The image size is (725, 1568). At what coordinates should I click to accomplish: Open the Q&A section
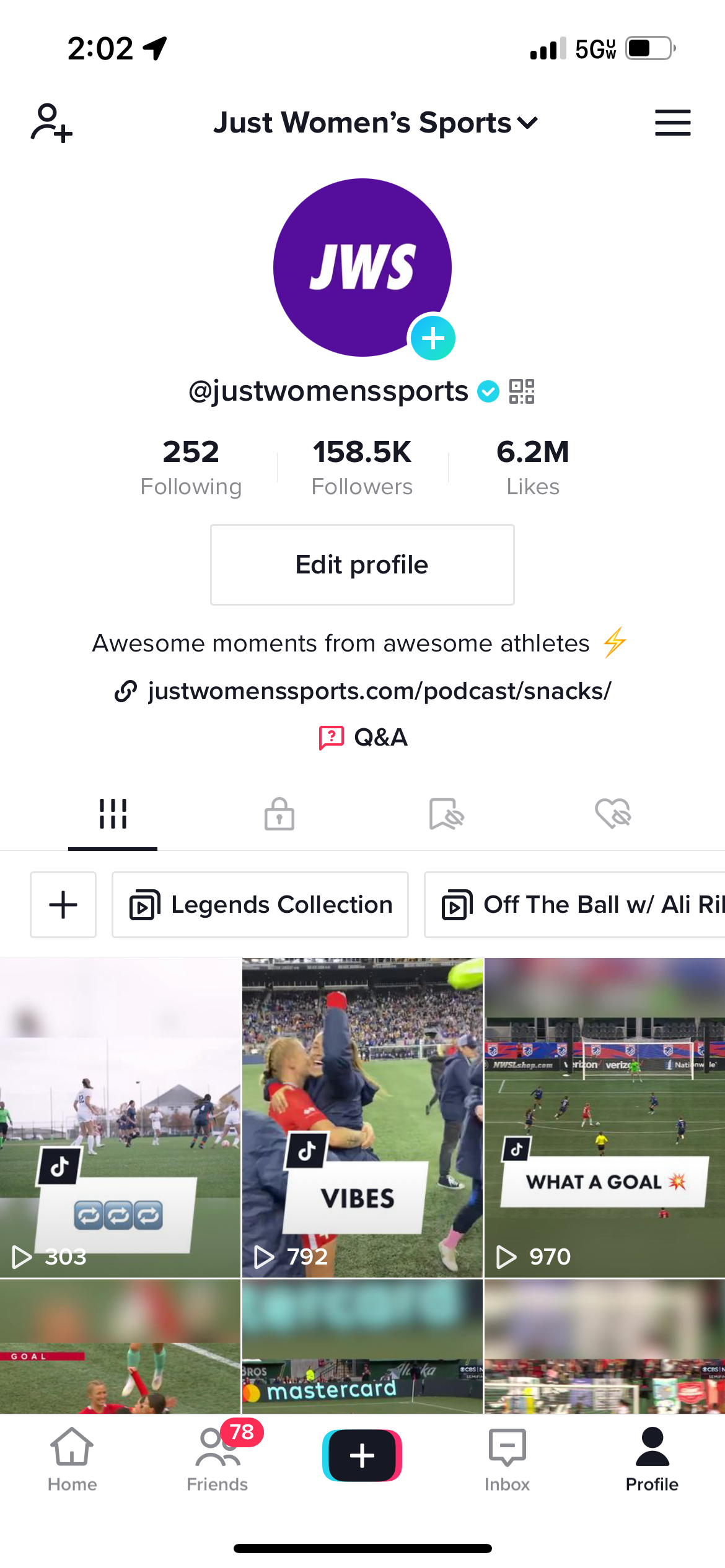[x=363, y=738]
